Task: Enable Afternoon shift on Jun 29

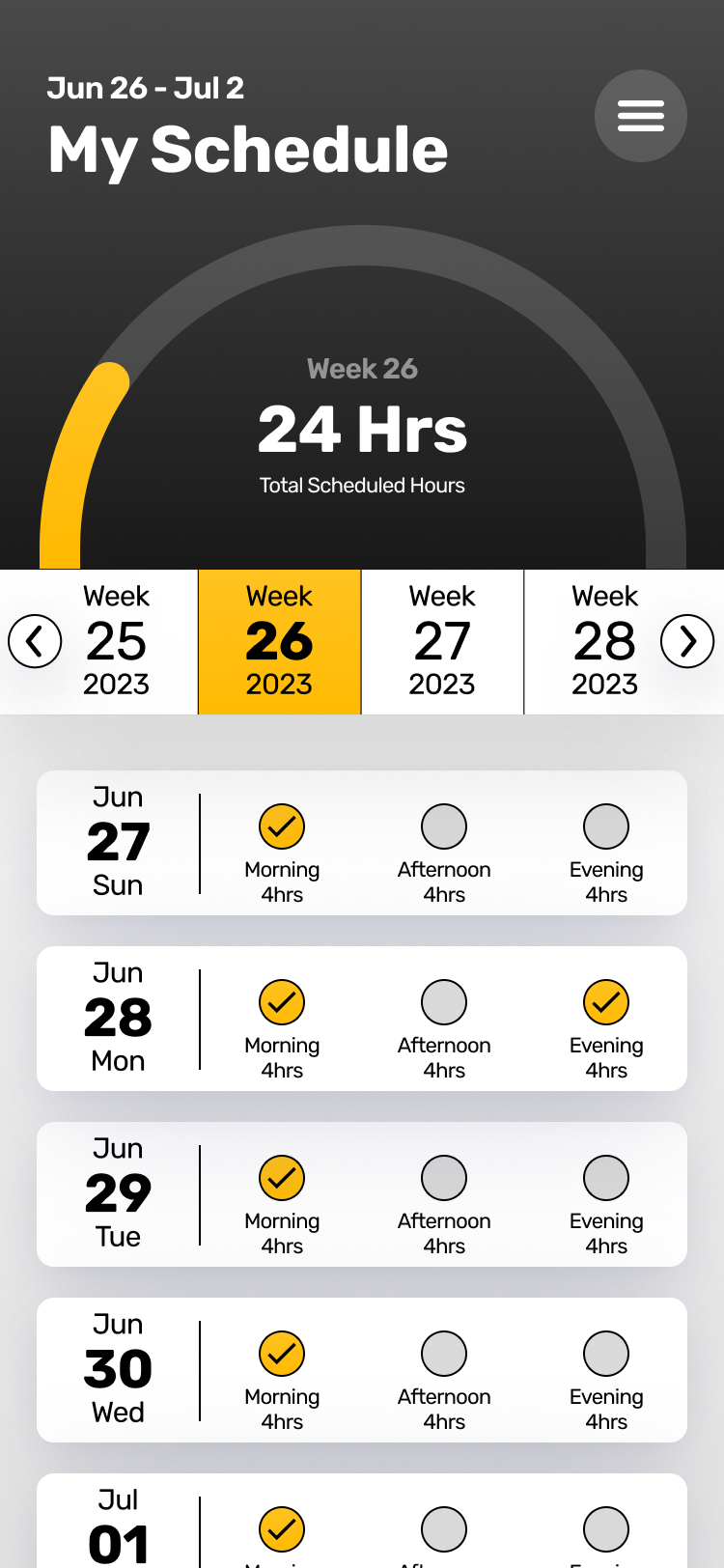Action: pos(444,1178)
